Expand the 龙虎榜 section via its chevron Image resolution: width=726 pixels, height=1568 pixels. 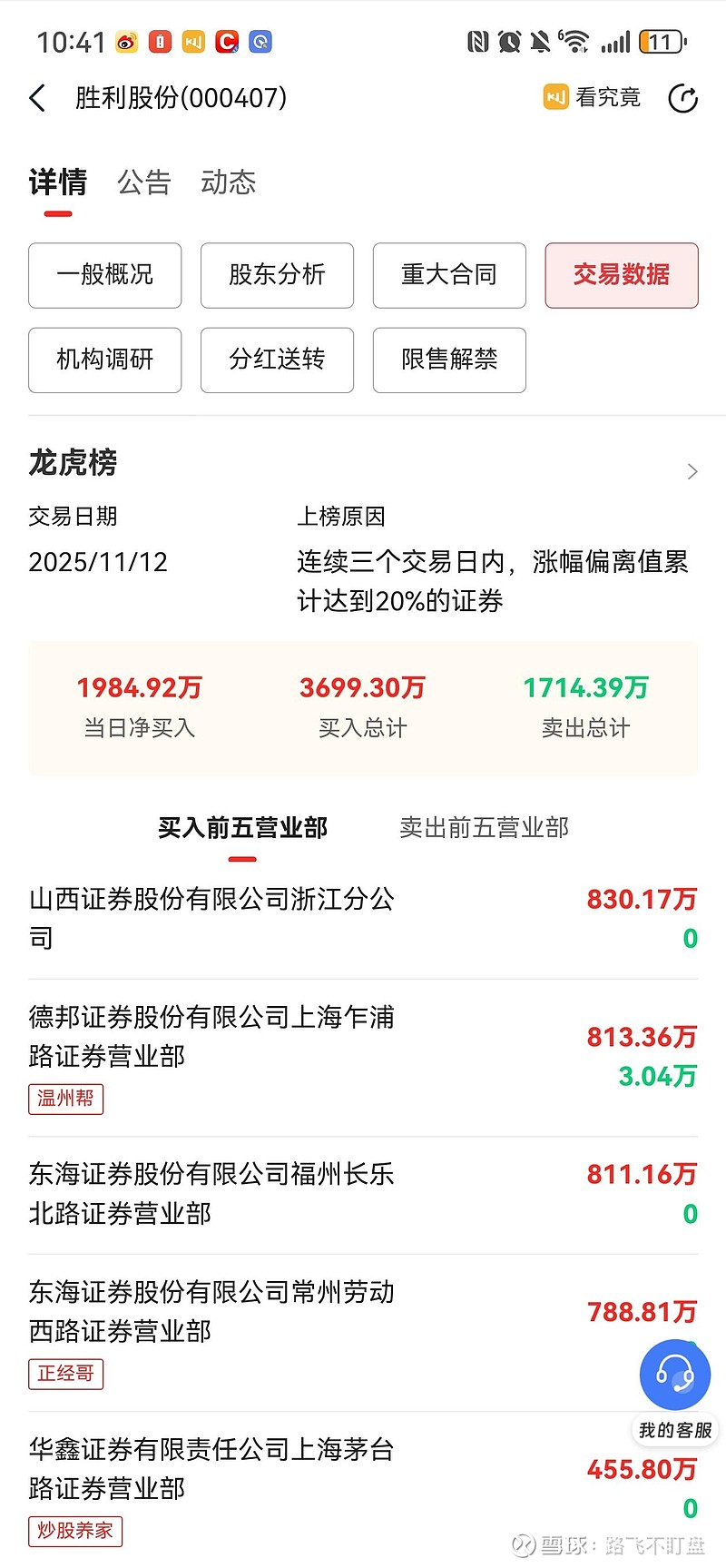point(692,471)
